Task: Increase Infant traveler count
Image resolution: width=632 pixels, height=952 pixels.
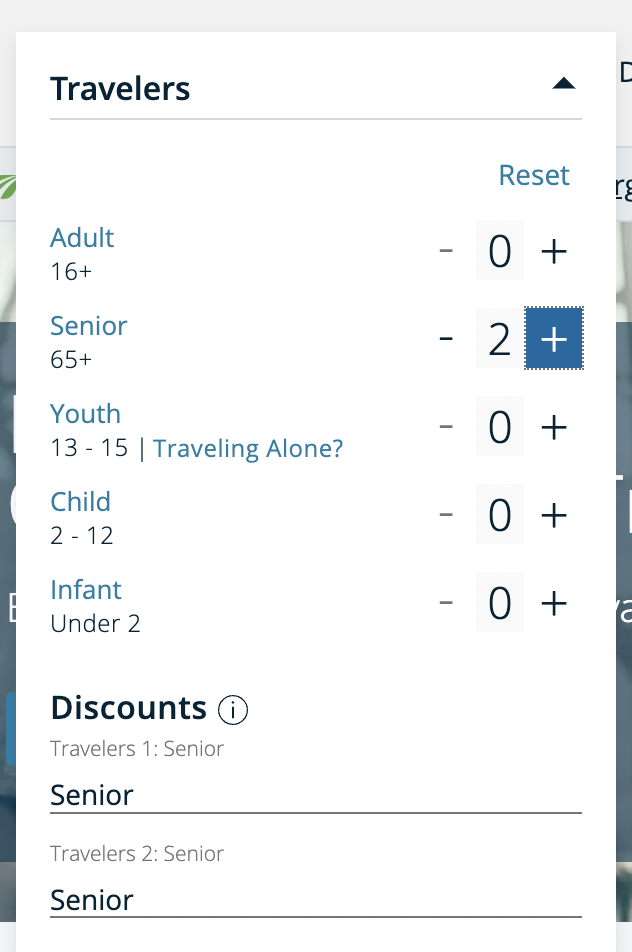Action: click(x=554, y=604)
